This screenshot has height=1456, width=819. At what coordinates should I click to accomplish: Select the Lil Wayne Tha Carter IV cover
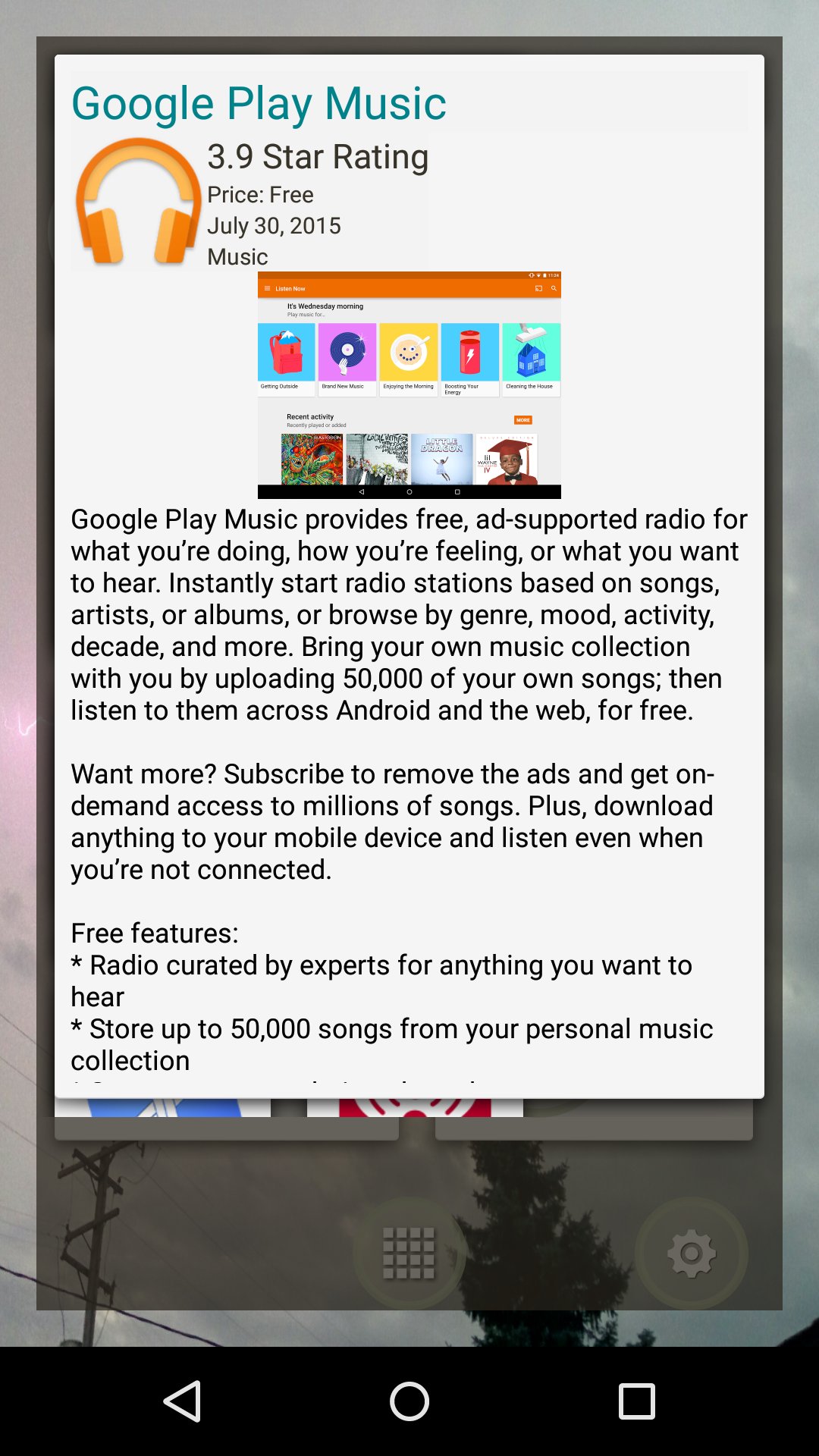click(507, 457)
